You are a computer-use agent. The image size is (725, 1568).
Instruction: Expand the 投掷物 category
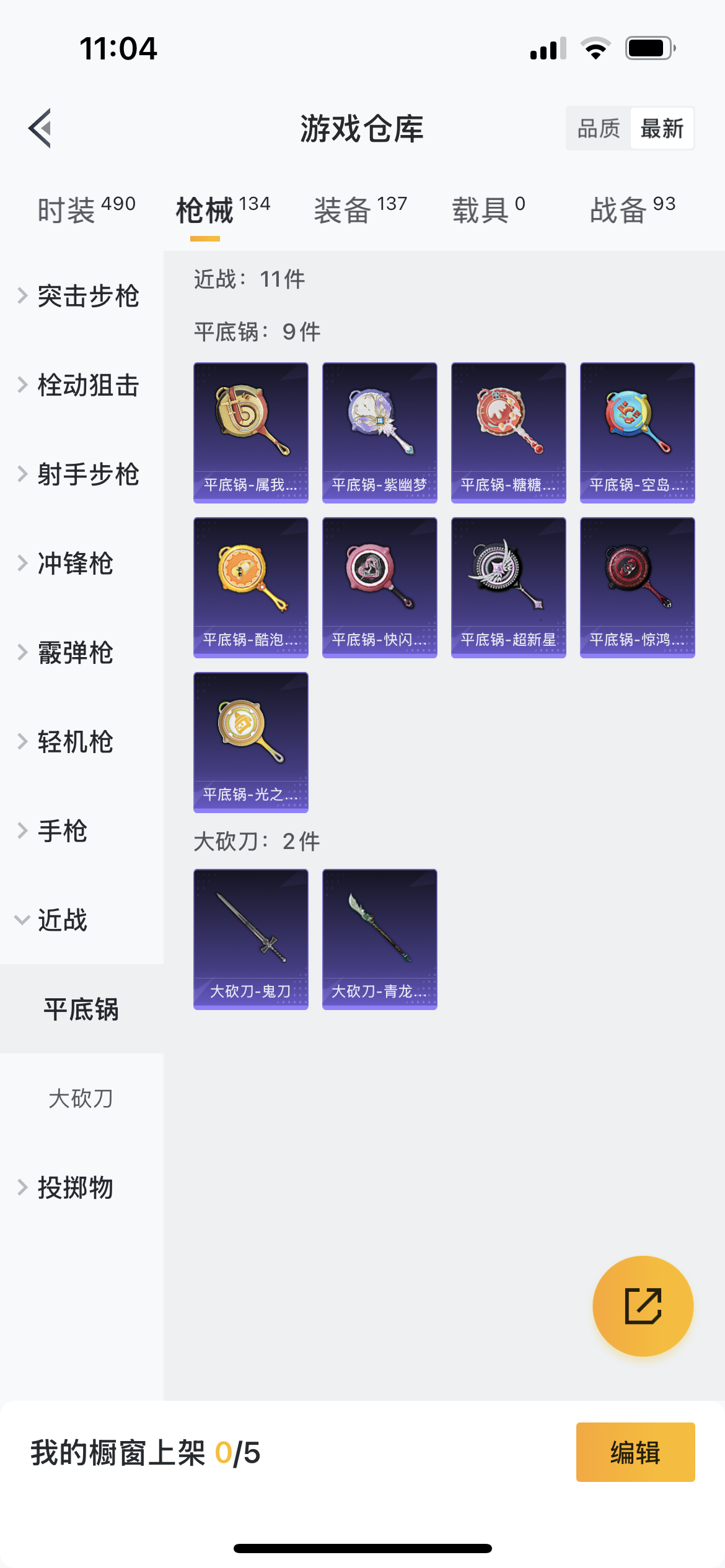[74, 1188]
